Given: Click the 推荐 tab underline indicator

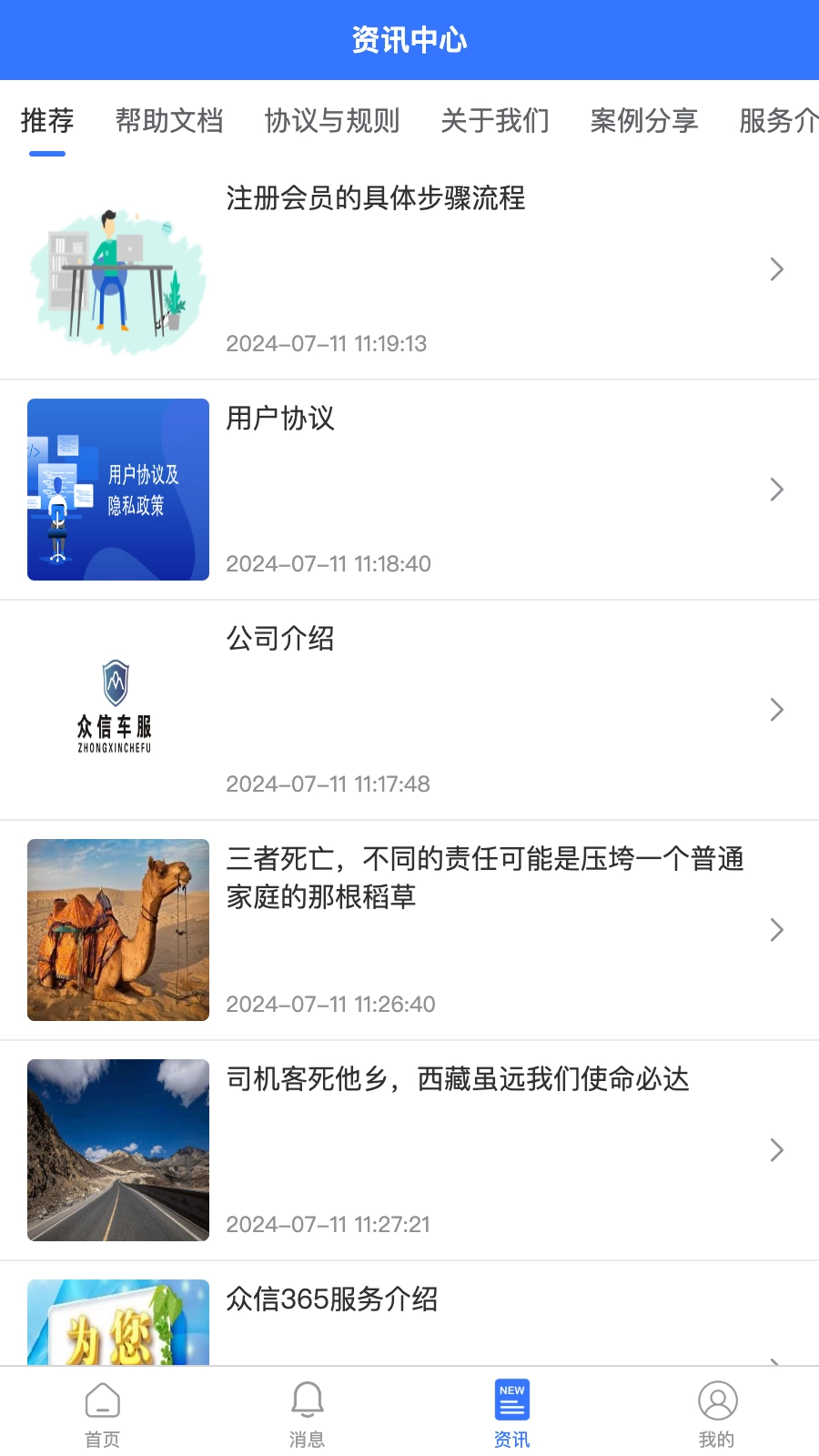Looking at the screenshot, I should (x=46, y=155).
